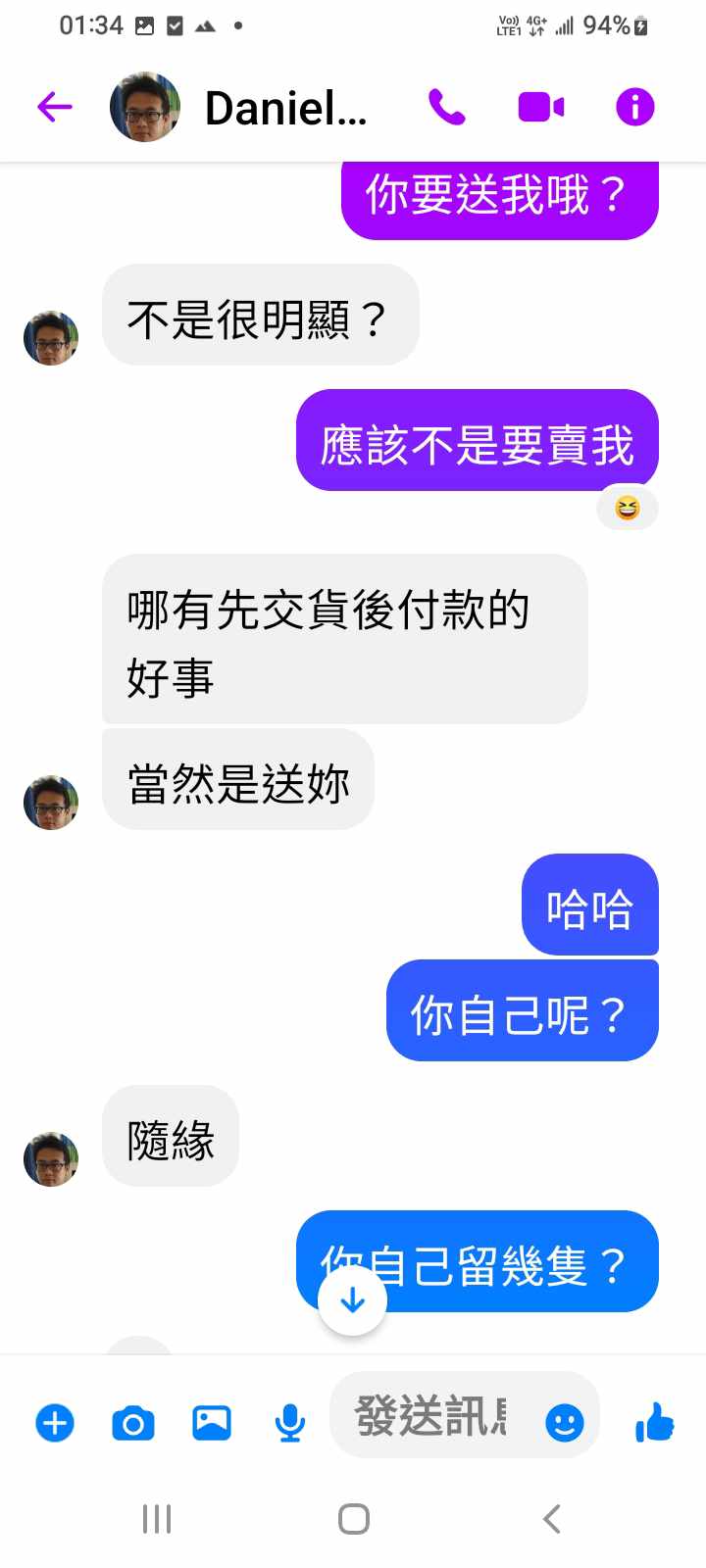Choose a photo from the gallery
This screenshot has height=1568, width=706.
click(212, 1422)
